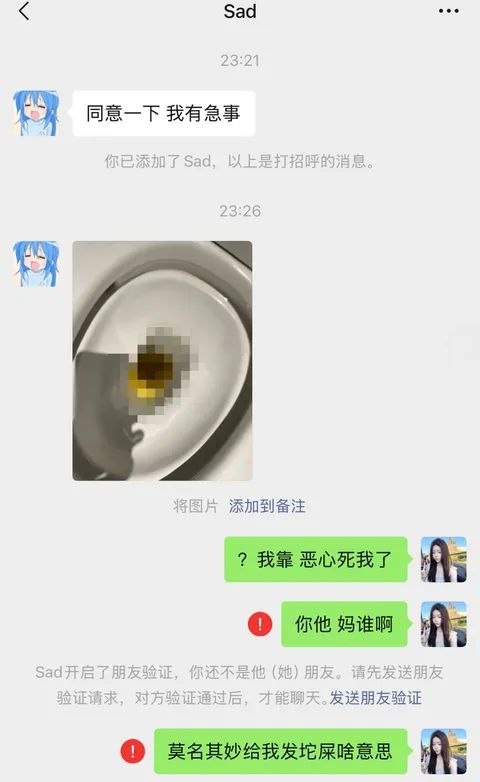Screen dimensions: 480x782
Task: Tap the red failed icon beside 你他妈谁啊
Action: coord(260,624)
